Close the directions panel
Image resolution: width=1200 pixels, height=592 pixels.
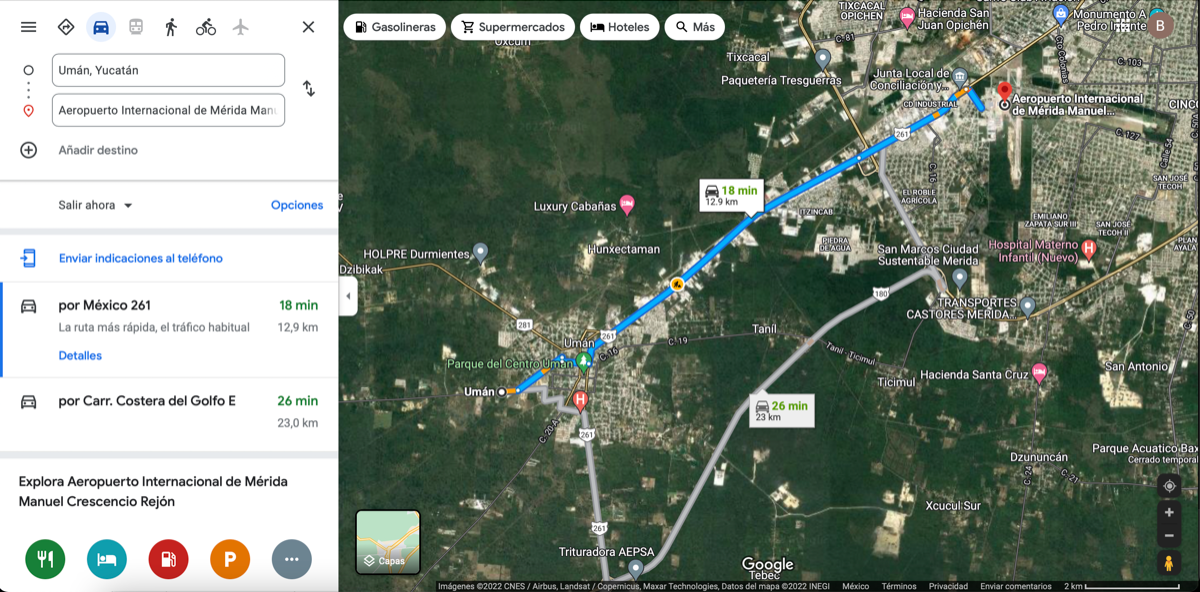308,27
